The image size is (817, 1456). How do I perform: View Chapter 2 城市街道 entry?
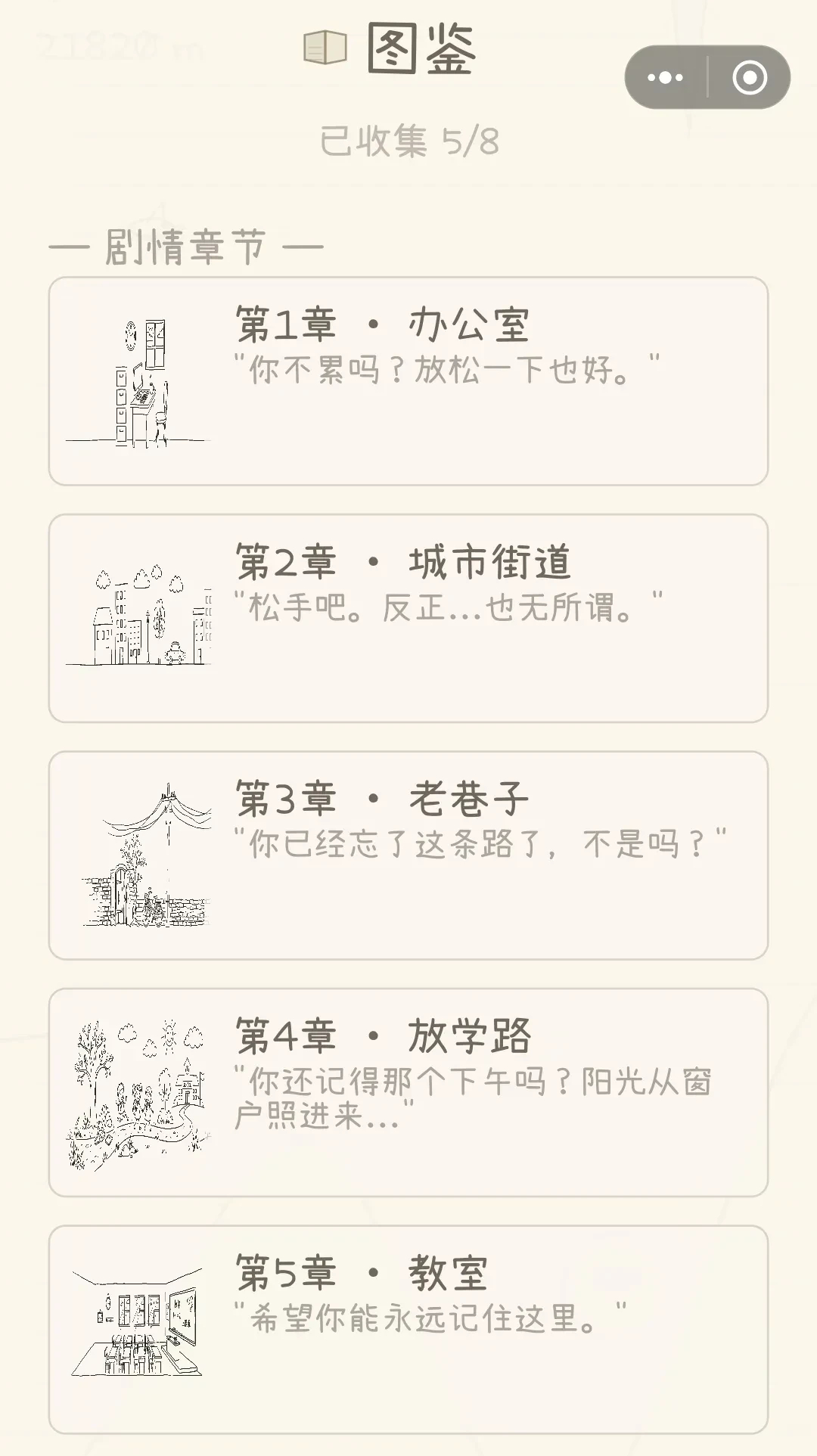point(408,618)
